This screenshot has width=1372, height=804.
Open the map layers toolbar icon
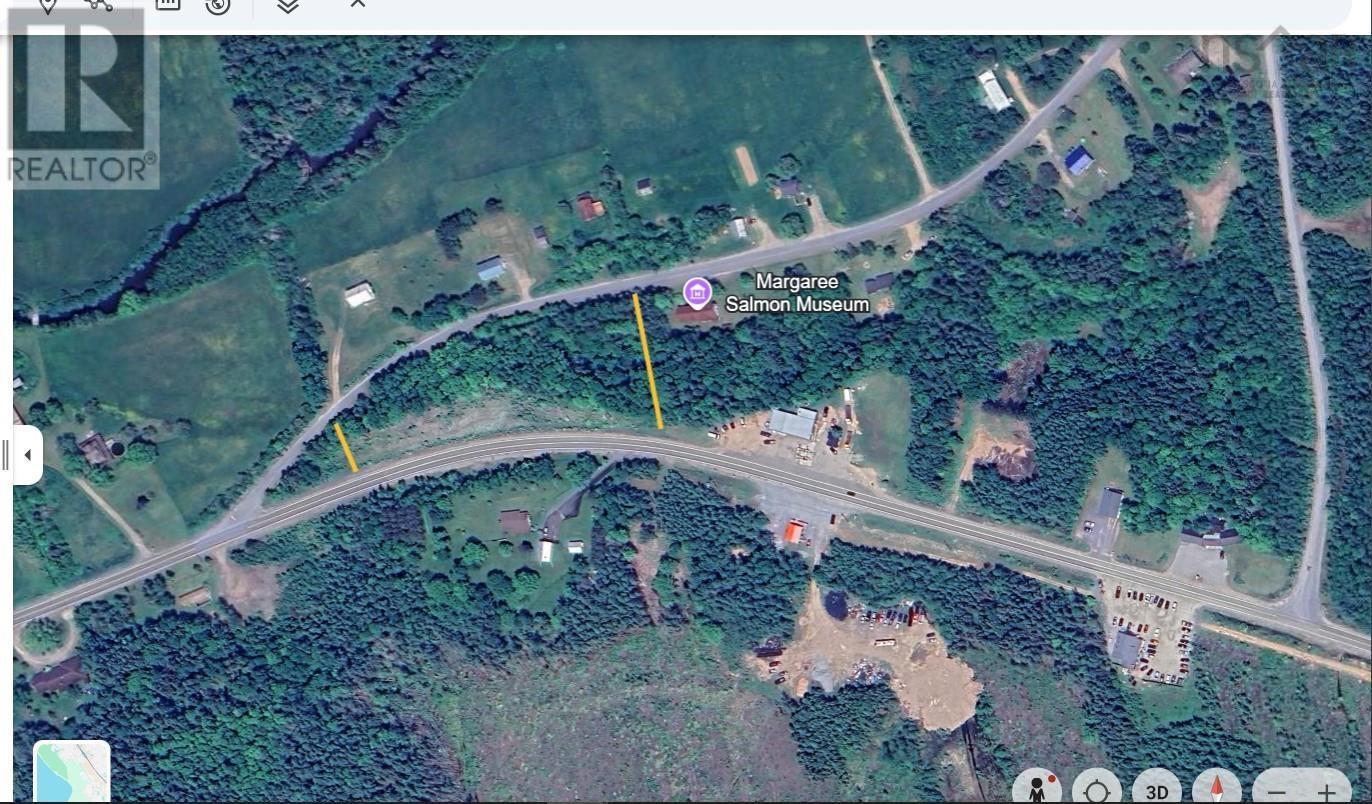(x=288, y=6)
